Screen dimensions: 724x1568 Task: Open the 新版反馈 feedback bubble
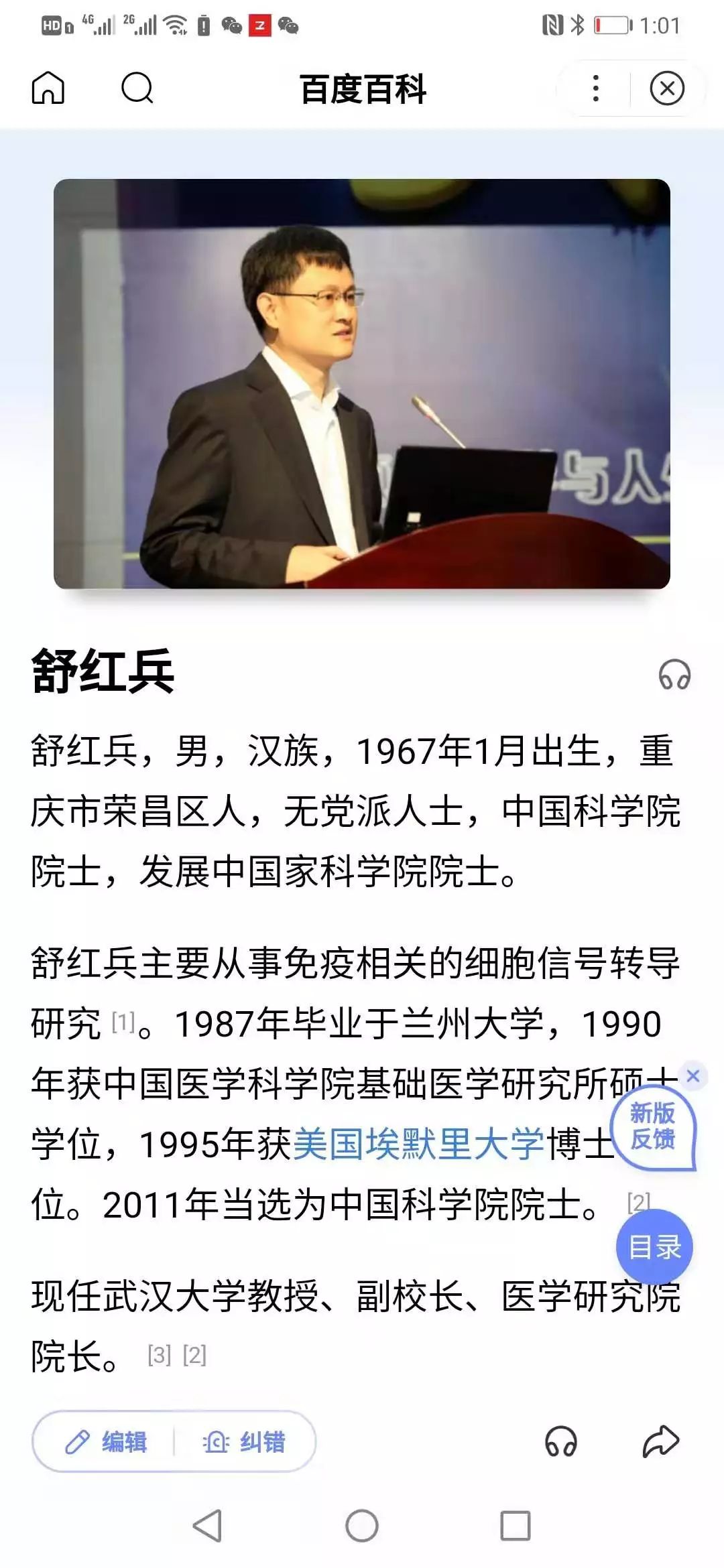point(652,1127)
